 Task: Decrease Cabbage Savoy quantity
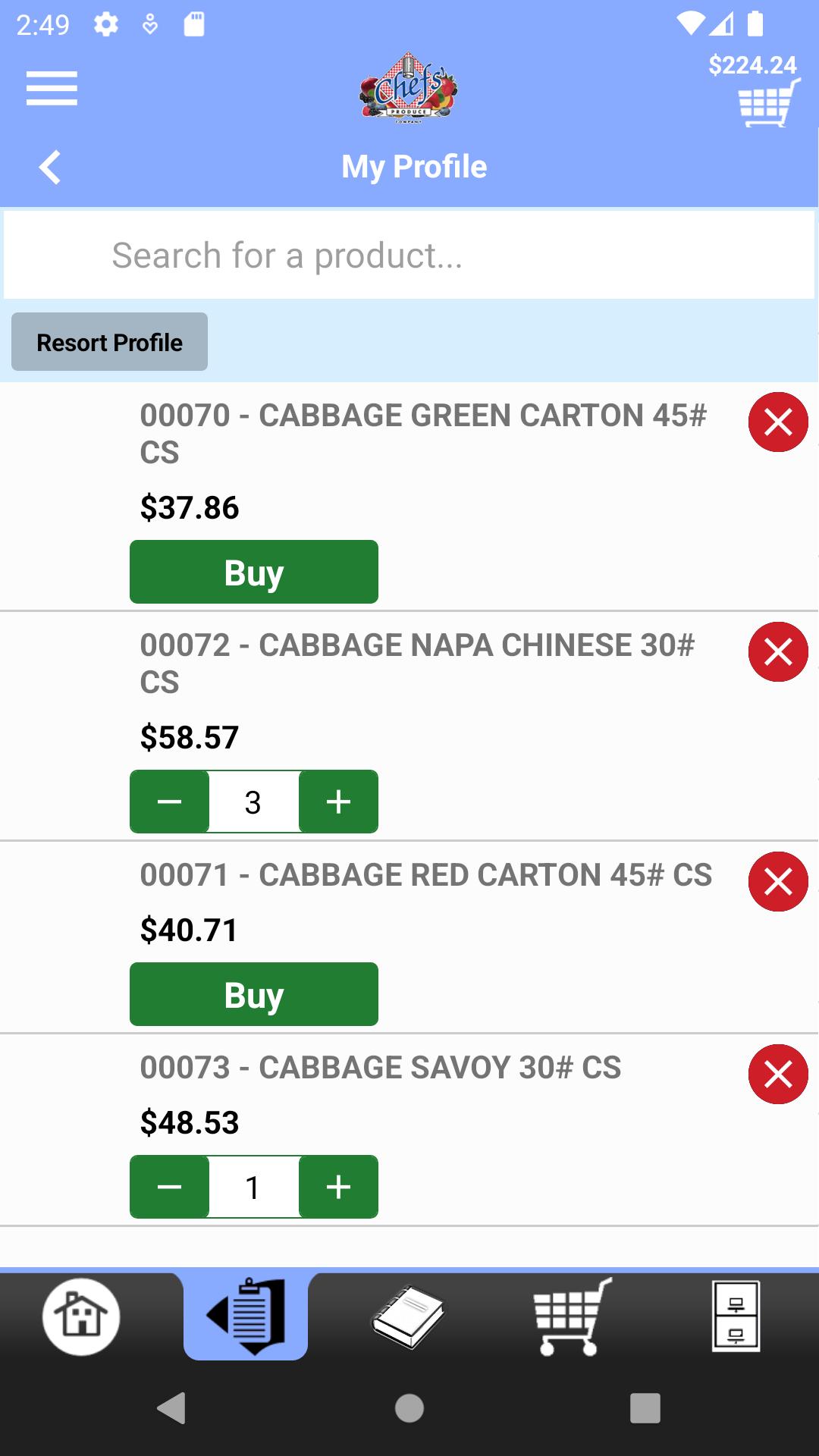click(x=169, y=1187)
